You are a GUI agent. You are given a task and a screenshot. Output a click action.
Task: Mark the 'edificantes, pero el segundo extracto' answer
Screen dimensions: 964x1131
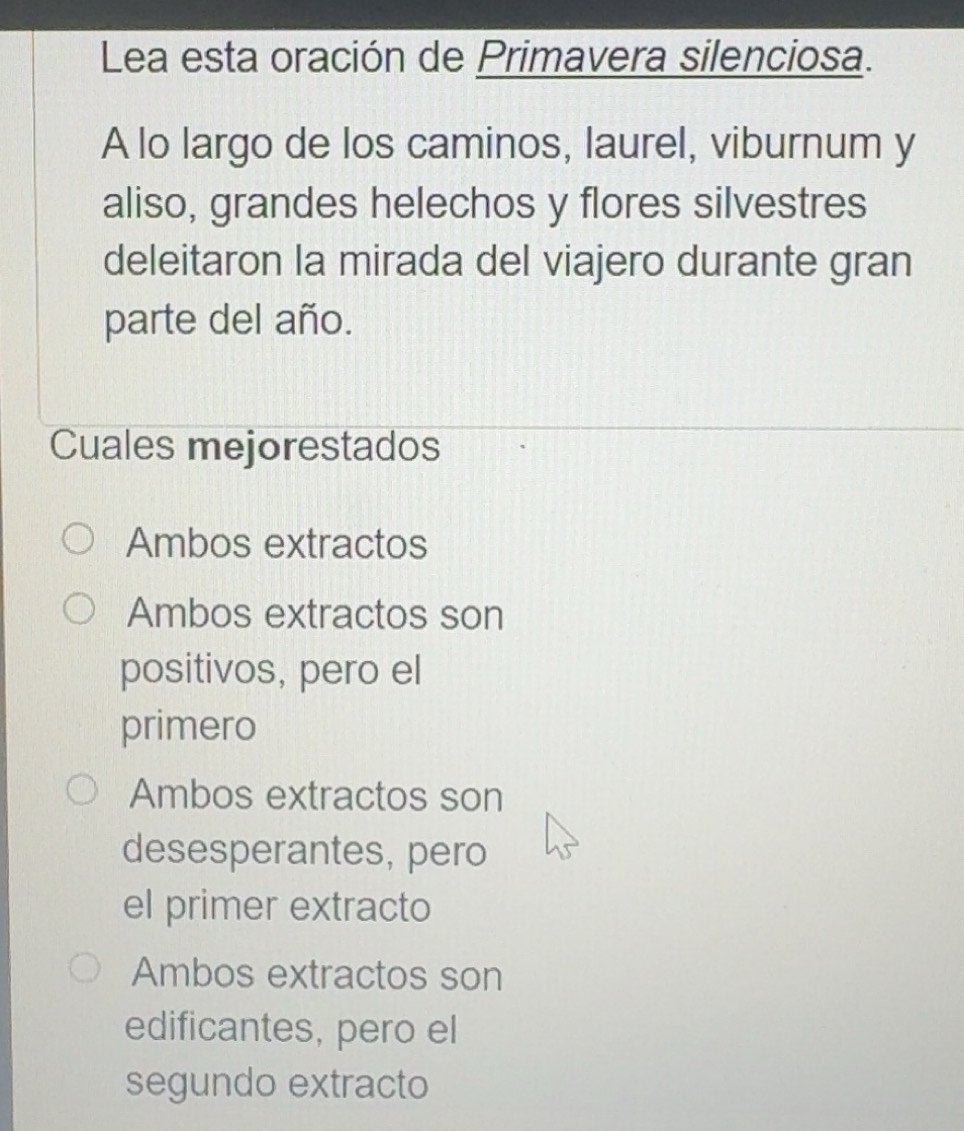point(86,972)
